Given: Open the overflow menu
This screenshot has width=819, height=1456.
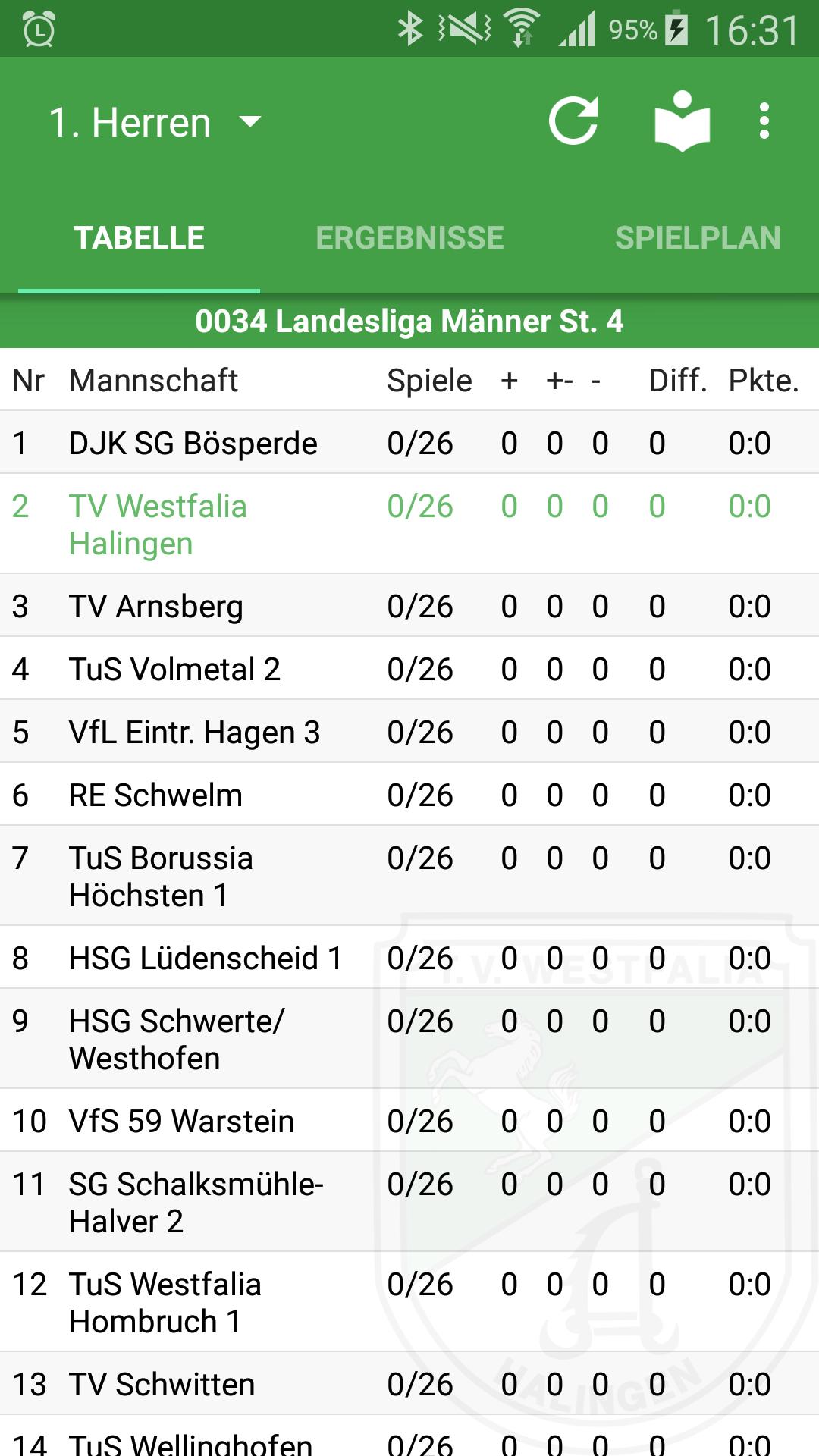Looking at the screenshot, I should [764, 121].
